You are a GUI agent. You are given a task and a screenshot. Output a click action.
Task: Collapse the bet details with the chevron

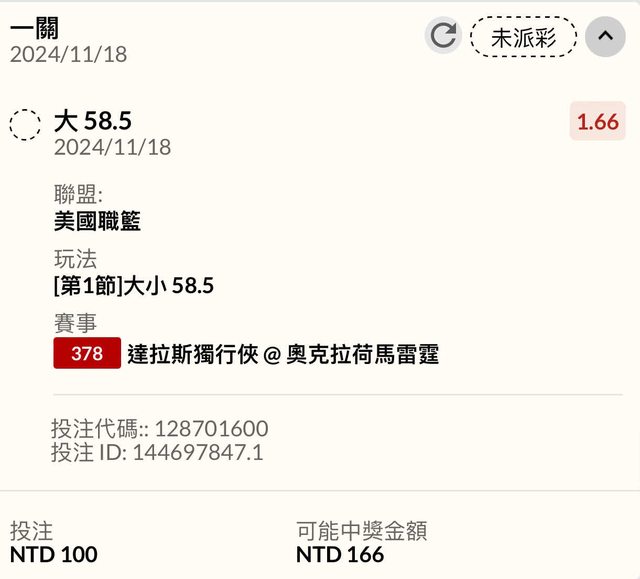pyautogui.click(x=605, y=37)
